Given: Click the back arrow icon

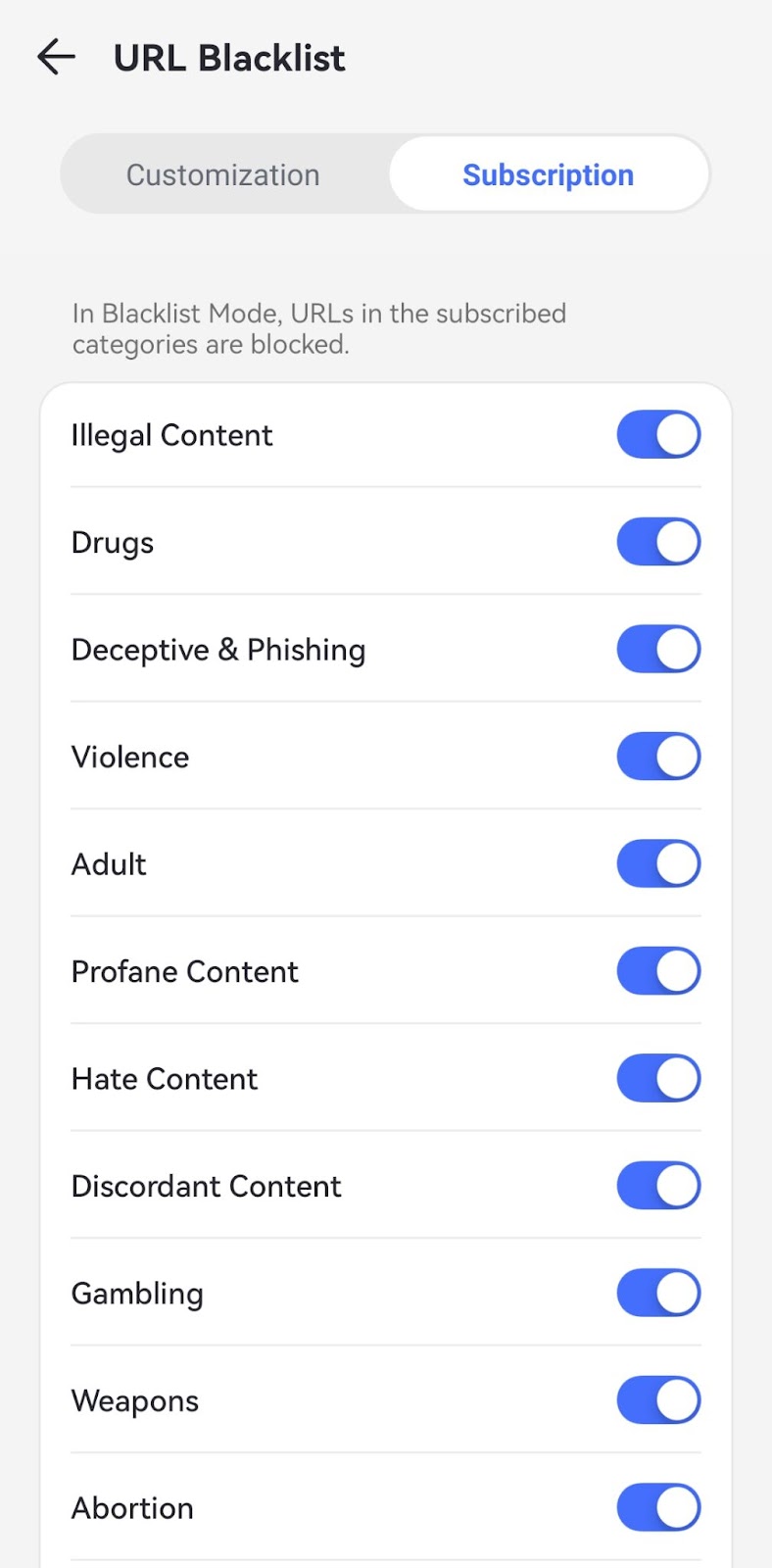Looking at the screenshot, I should (55, 57).
